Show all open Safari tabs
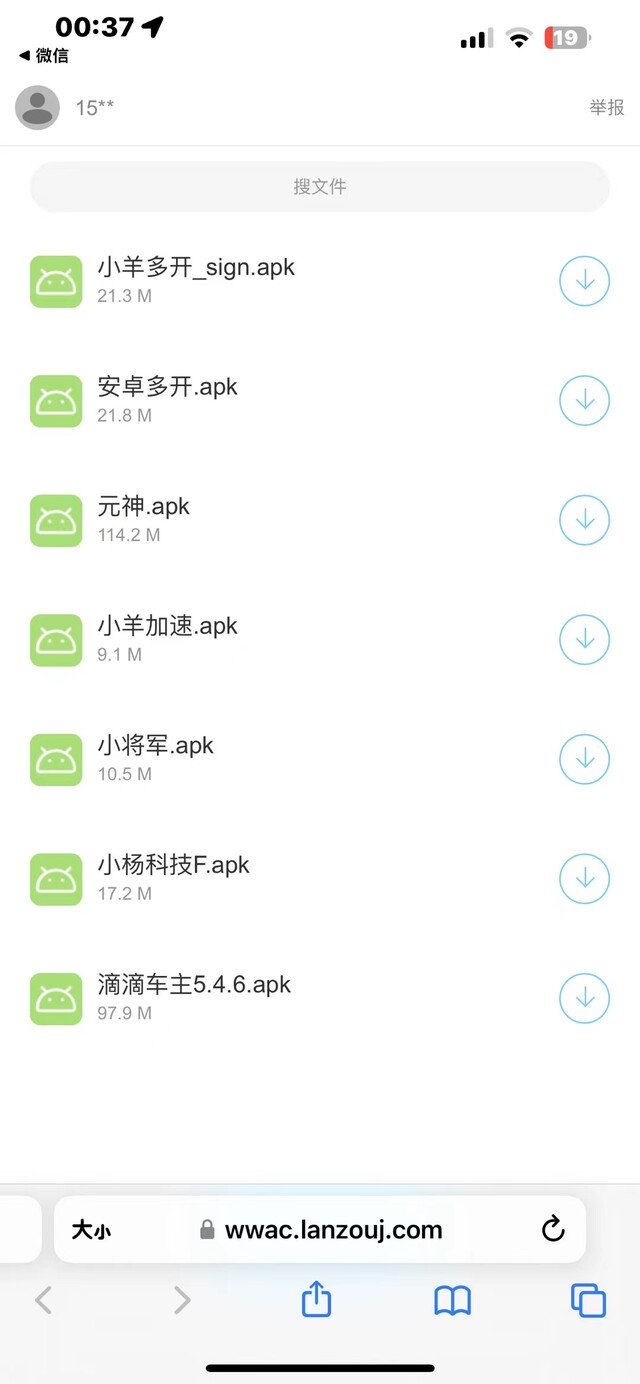 (588, 1300)
